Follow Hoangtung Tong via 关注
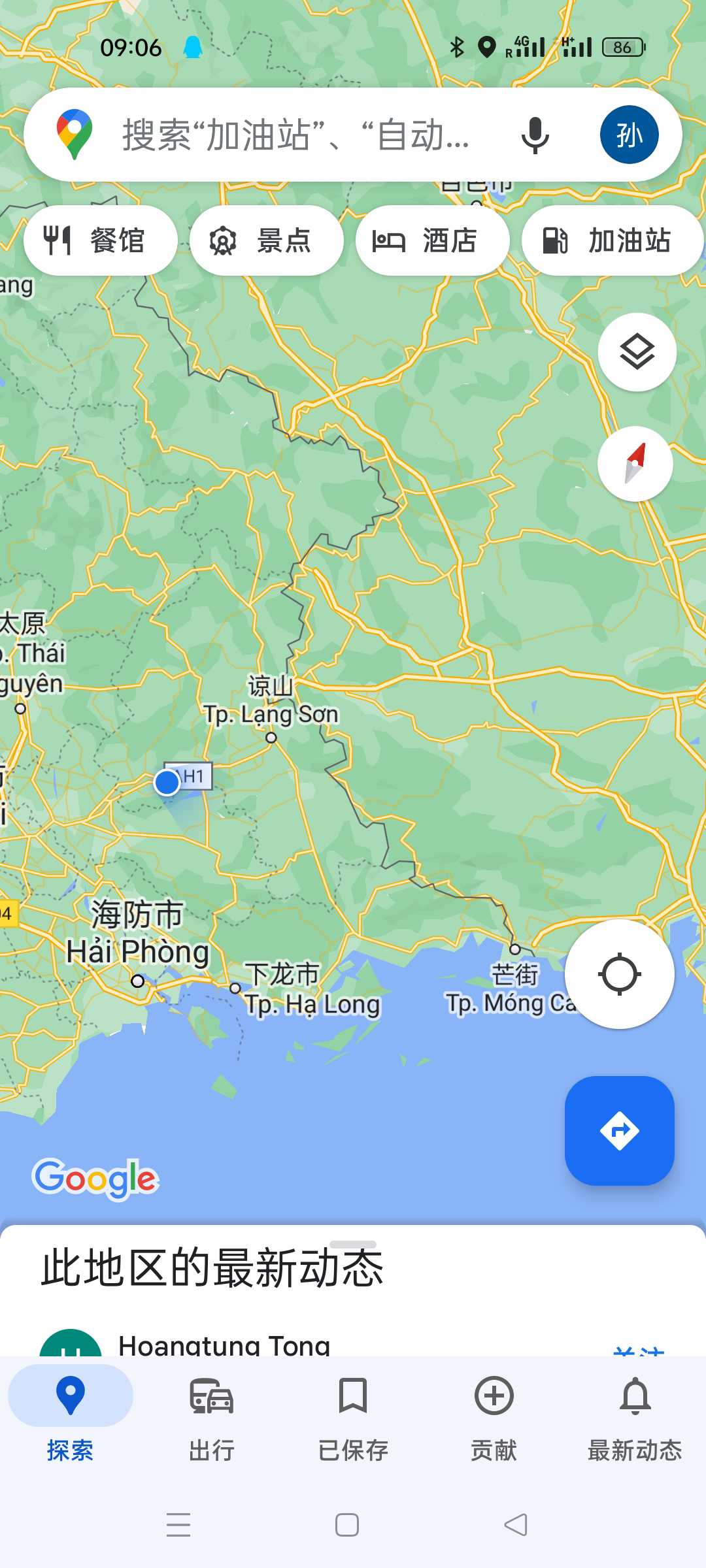Viewport: 706px width, 1568px height. (x=639, y=1350)
